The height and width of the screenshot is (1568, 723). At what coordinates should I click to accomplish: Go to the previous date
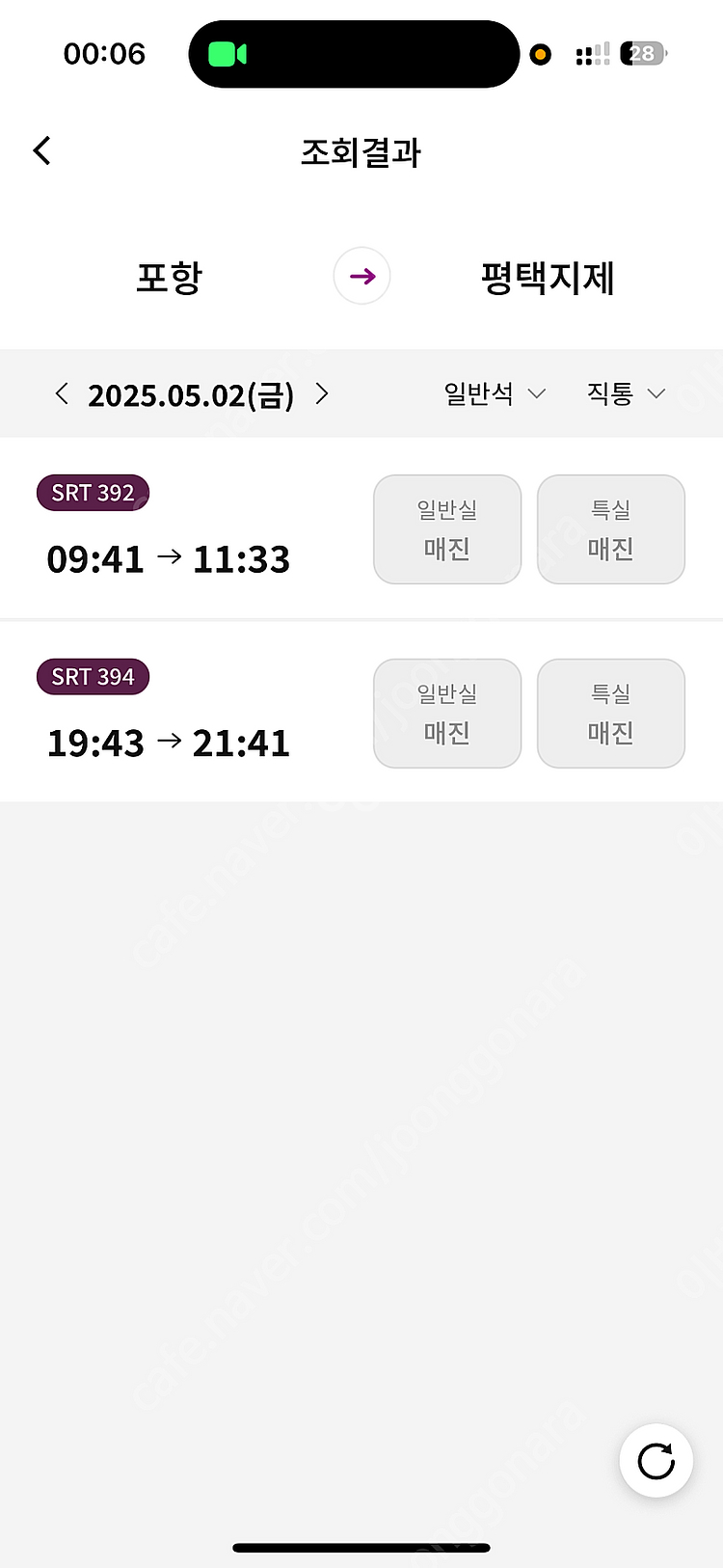62,393
